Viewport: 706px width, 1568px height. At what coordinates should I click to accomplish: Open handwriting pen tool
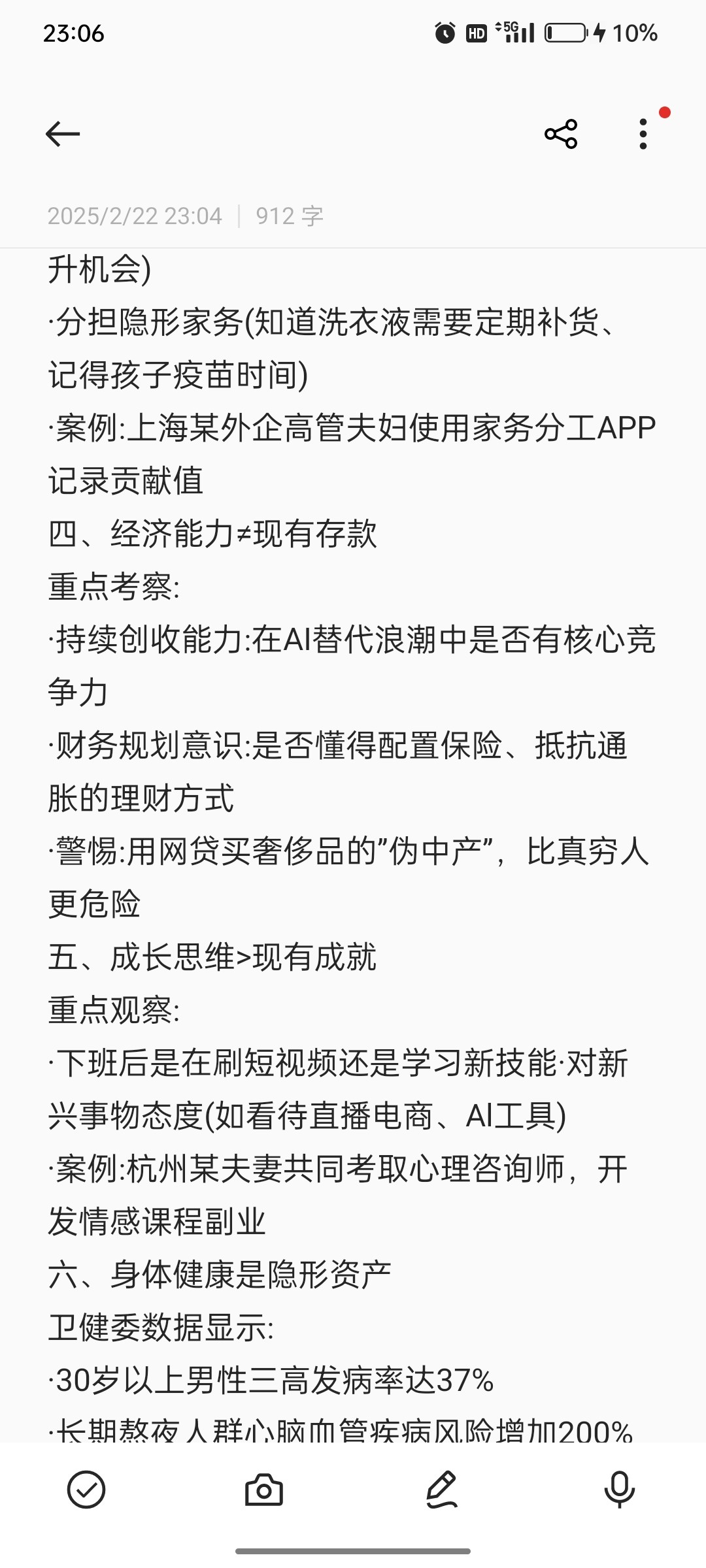[442, 1490]
